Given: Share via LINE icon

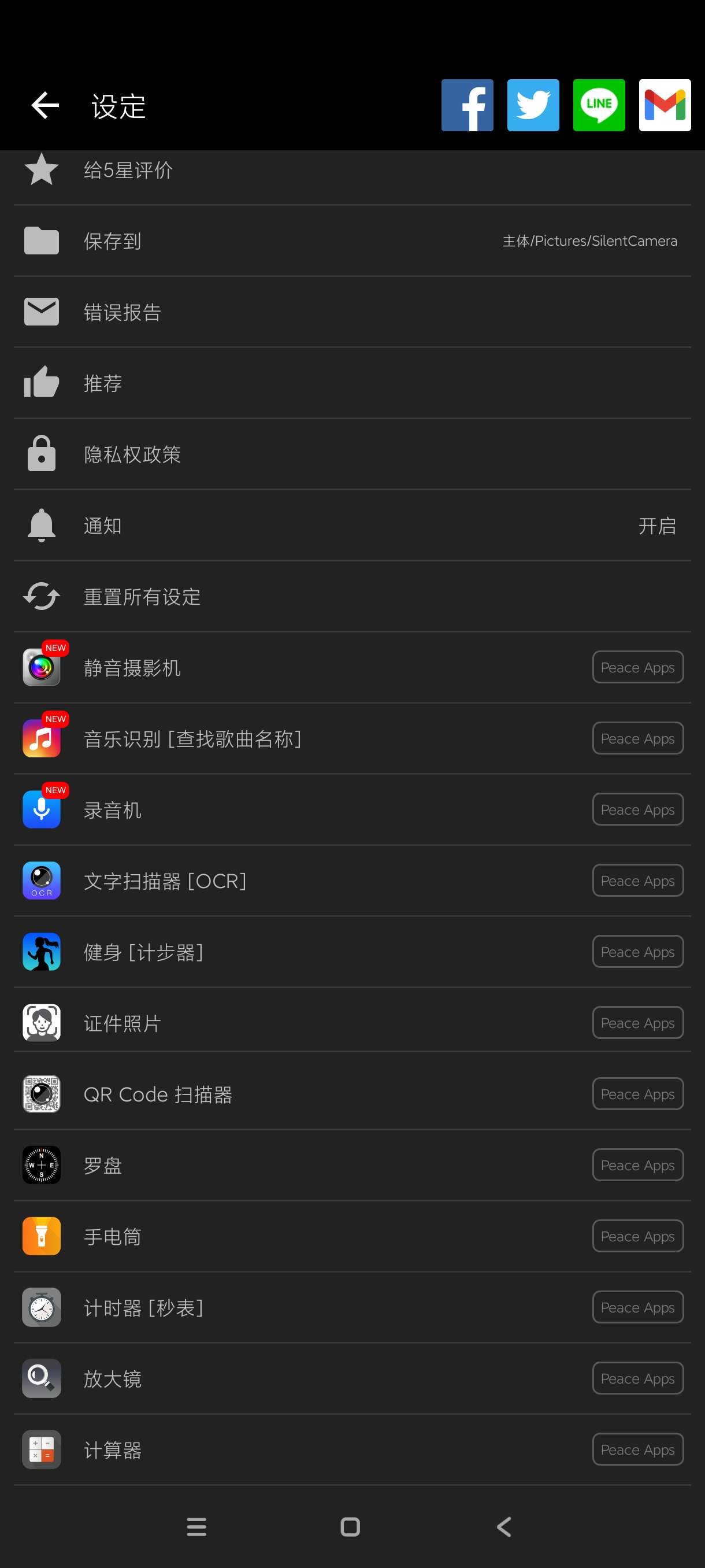Looking at the screenshot, I should click(x=599, y=105).
